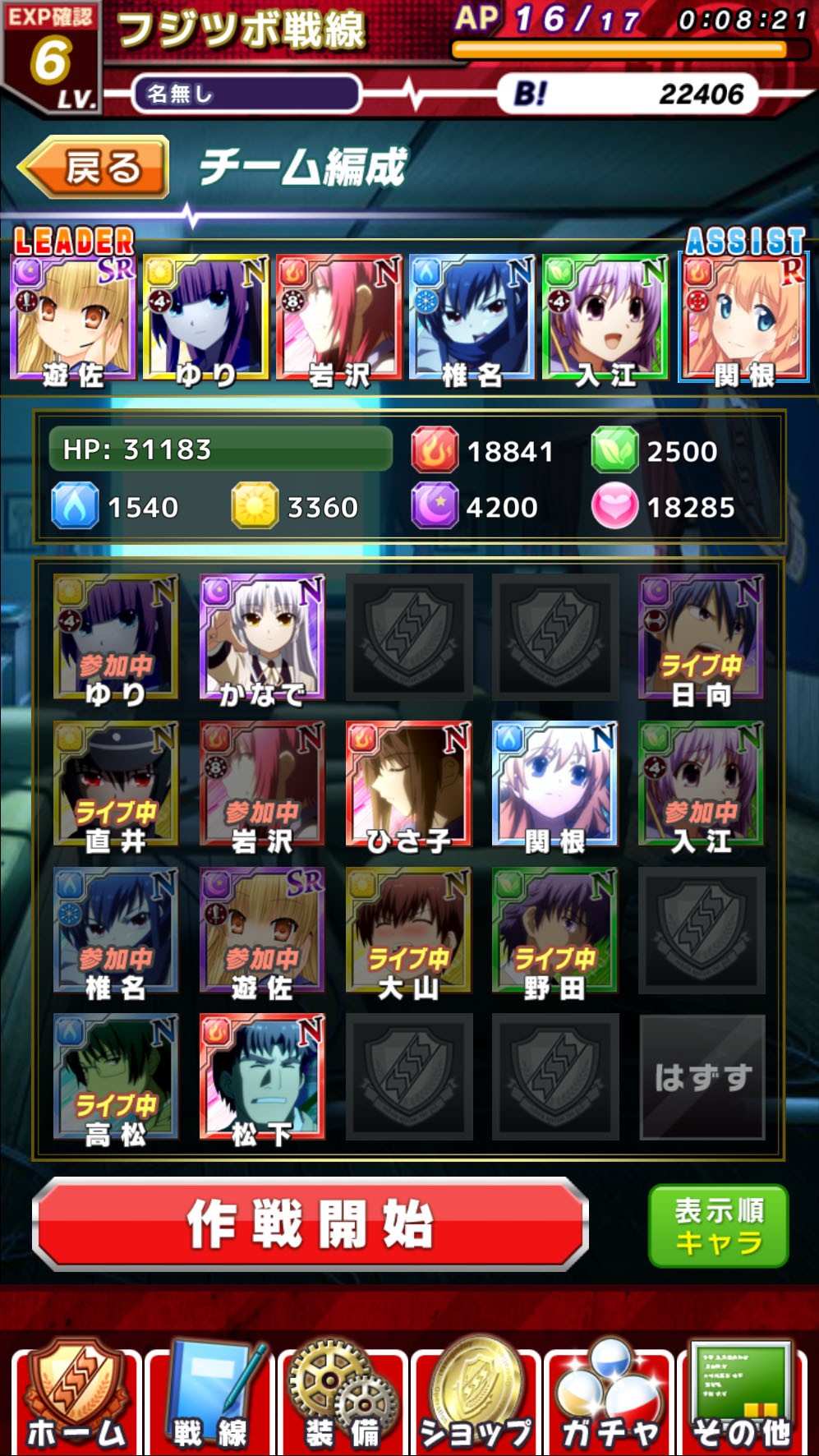The height and width of the screenshot is (1456, 819).
Task: Select the blue 関根 card in list
Action: pos(554,785)
